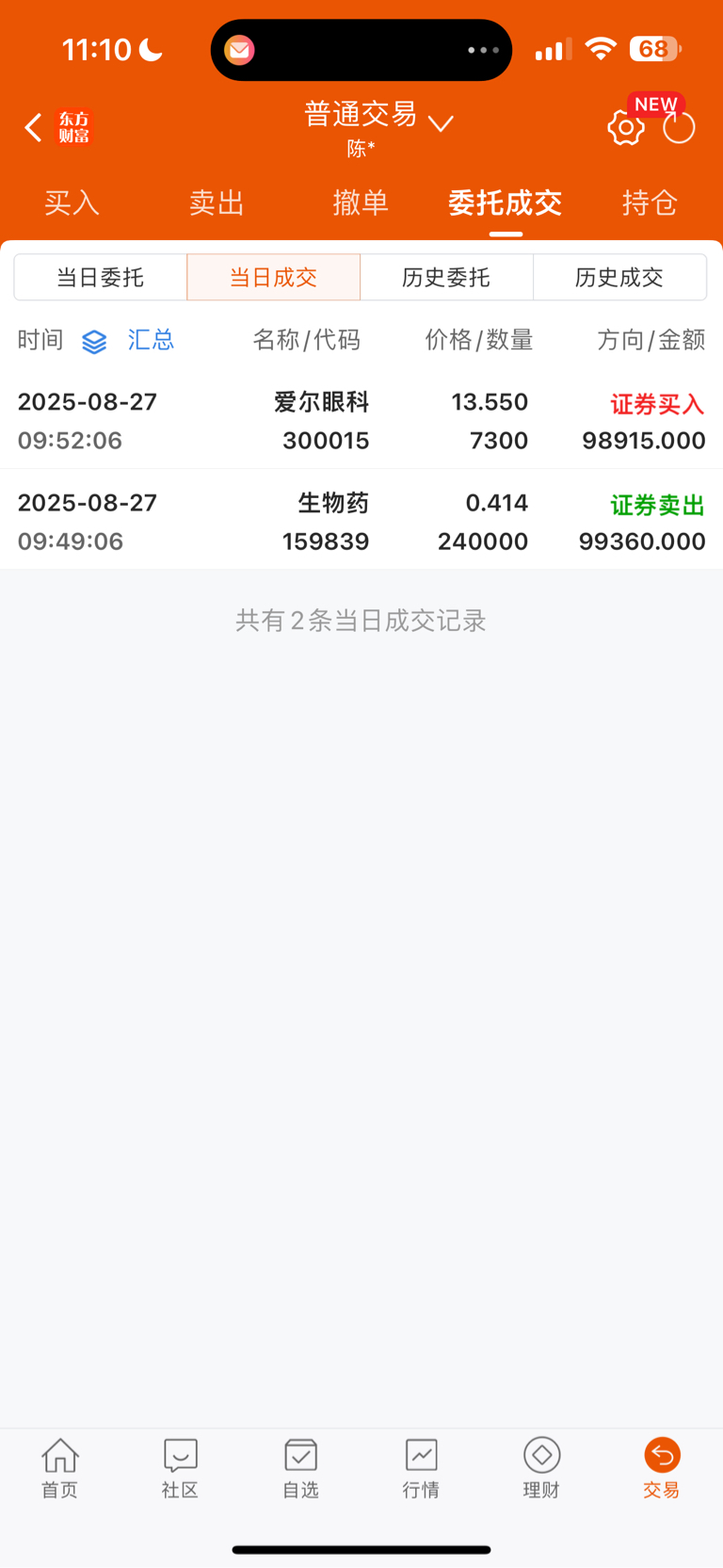
Task: Select the 当日成交 segment
Action: (274, 277)
